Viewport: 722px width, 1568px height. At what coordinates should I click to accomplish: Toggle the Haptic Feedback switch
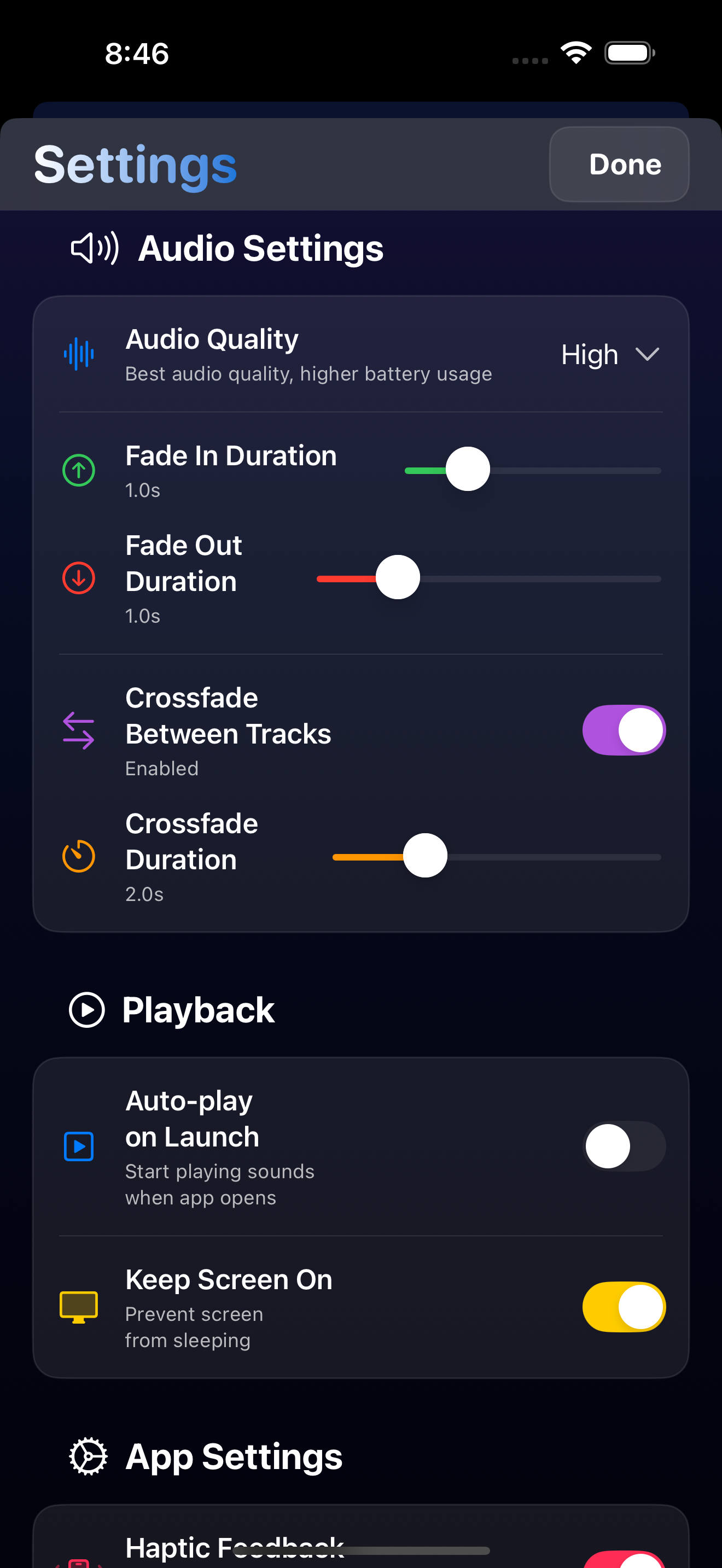coord(624,1559)
